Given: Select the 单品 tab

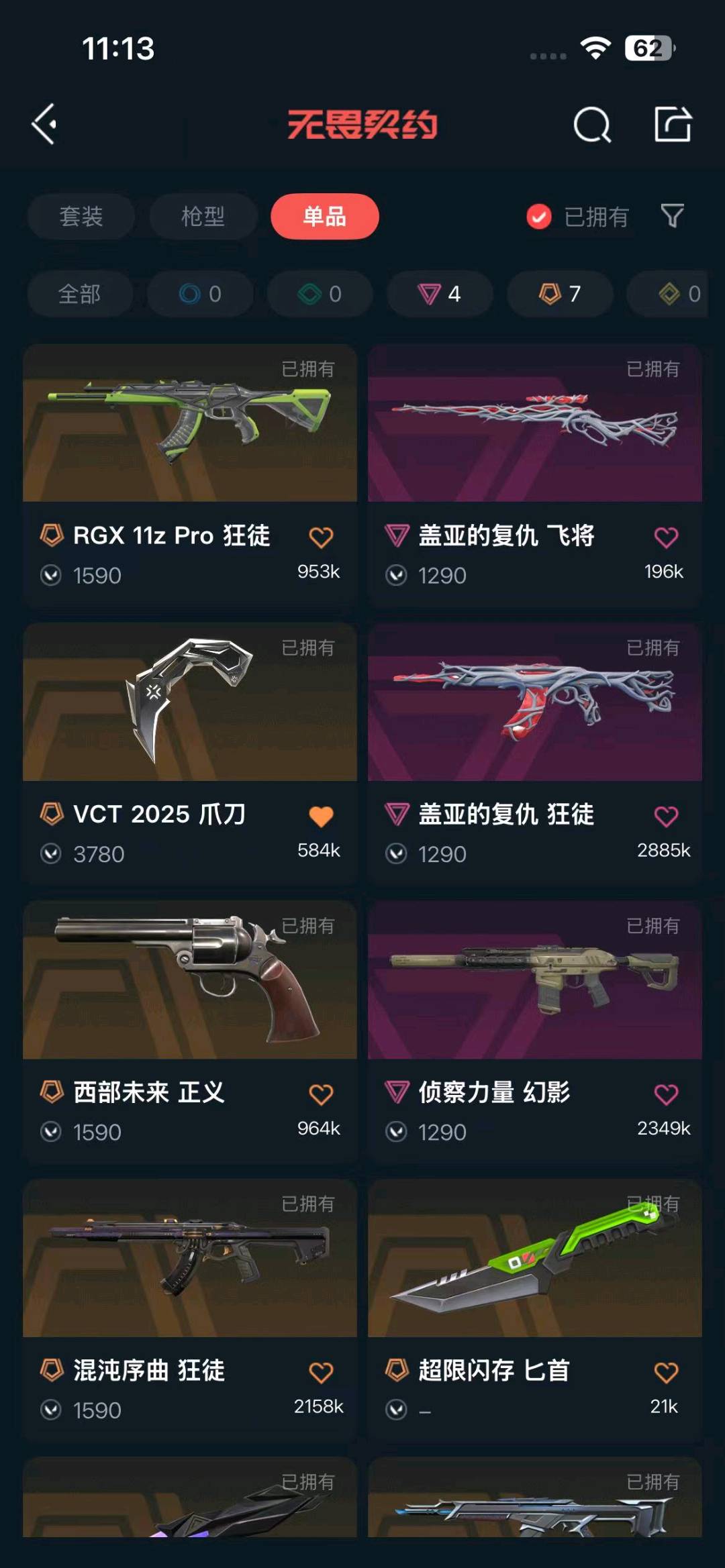Looking at the screenshot, I should pyautogui.click(x=325, y=217).
